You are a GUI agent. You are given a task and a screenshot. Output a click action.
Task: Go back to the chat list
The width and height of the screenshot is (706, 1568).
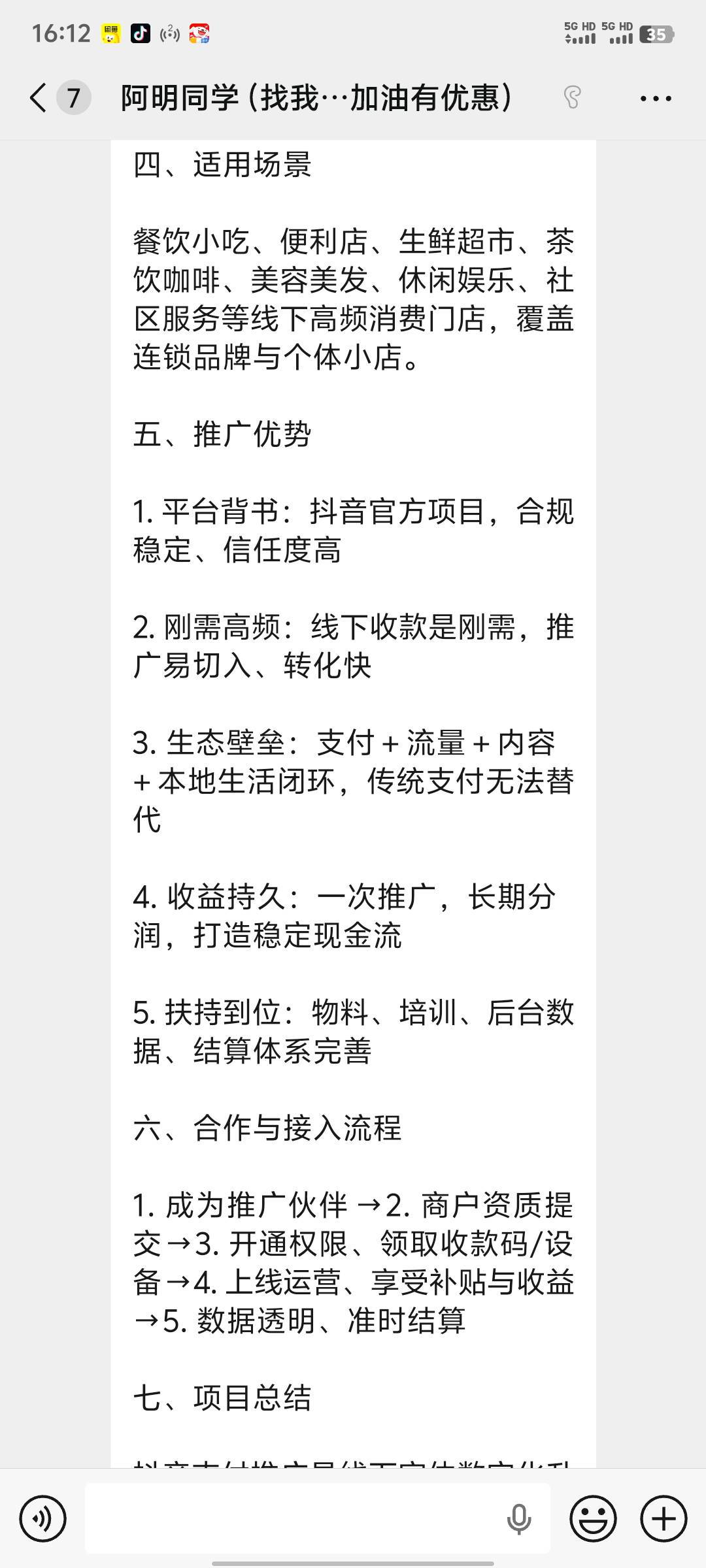pos(39,98)
